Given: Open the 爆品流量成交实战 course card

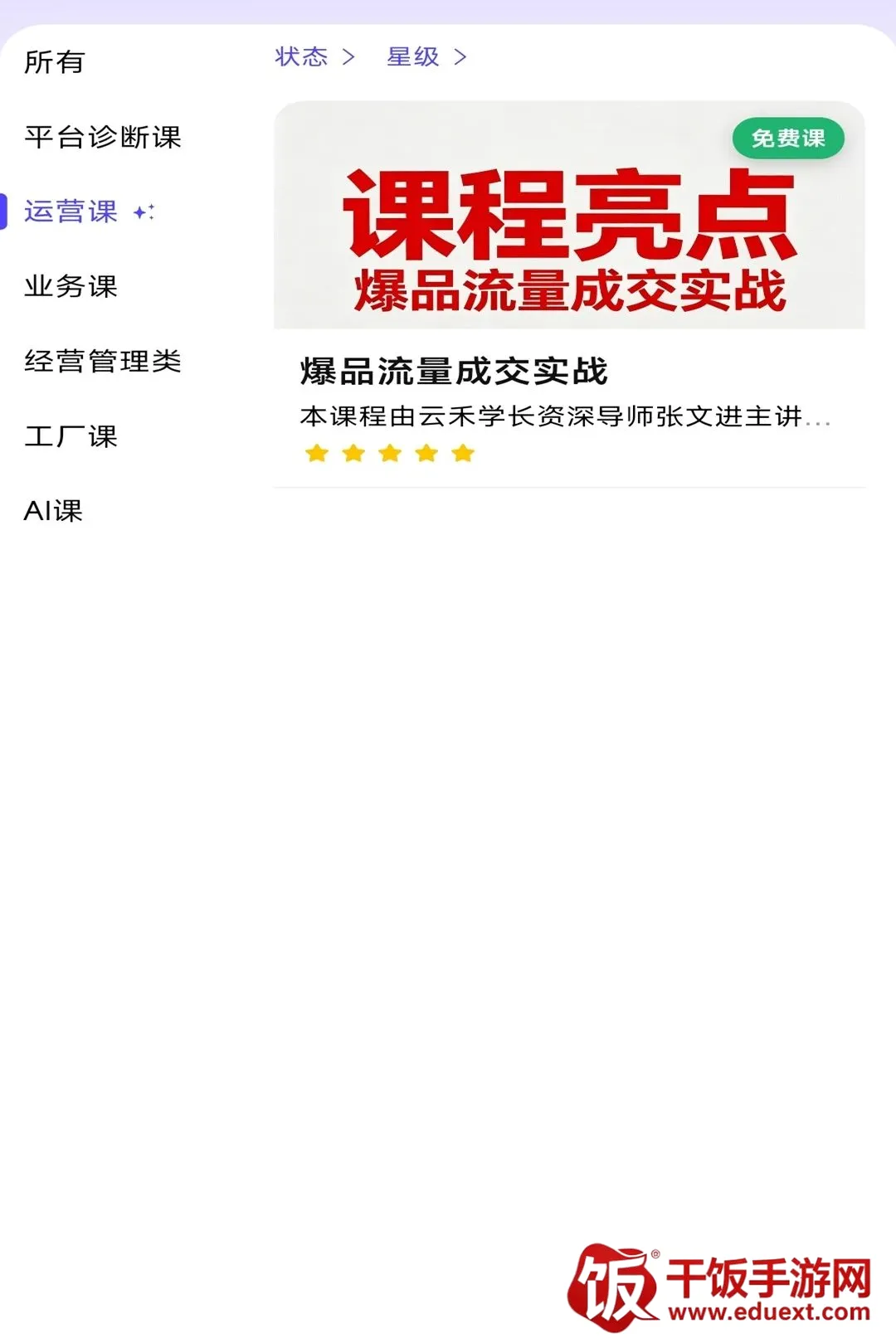Looking at the screenshot, I should click(569, 294).
